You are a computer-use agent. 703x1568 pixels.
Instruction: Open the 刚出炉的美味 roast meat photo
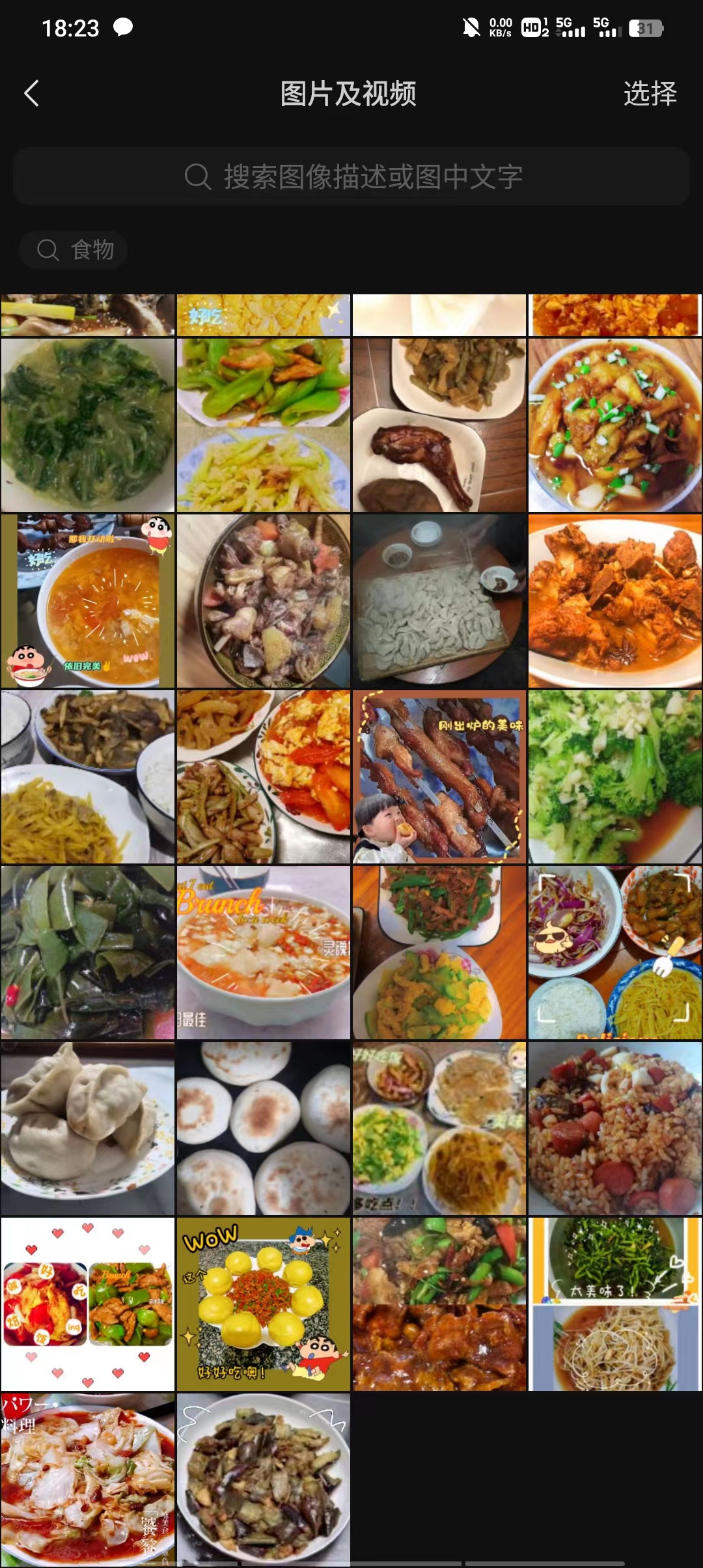pos(439,776)
